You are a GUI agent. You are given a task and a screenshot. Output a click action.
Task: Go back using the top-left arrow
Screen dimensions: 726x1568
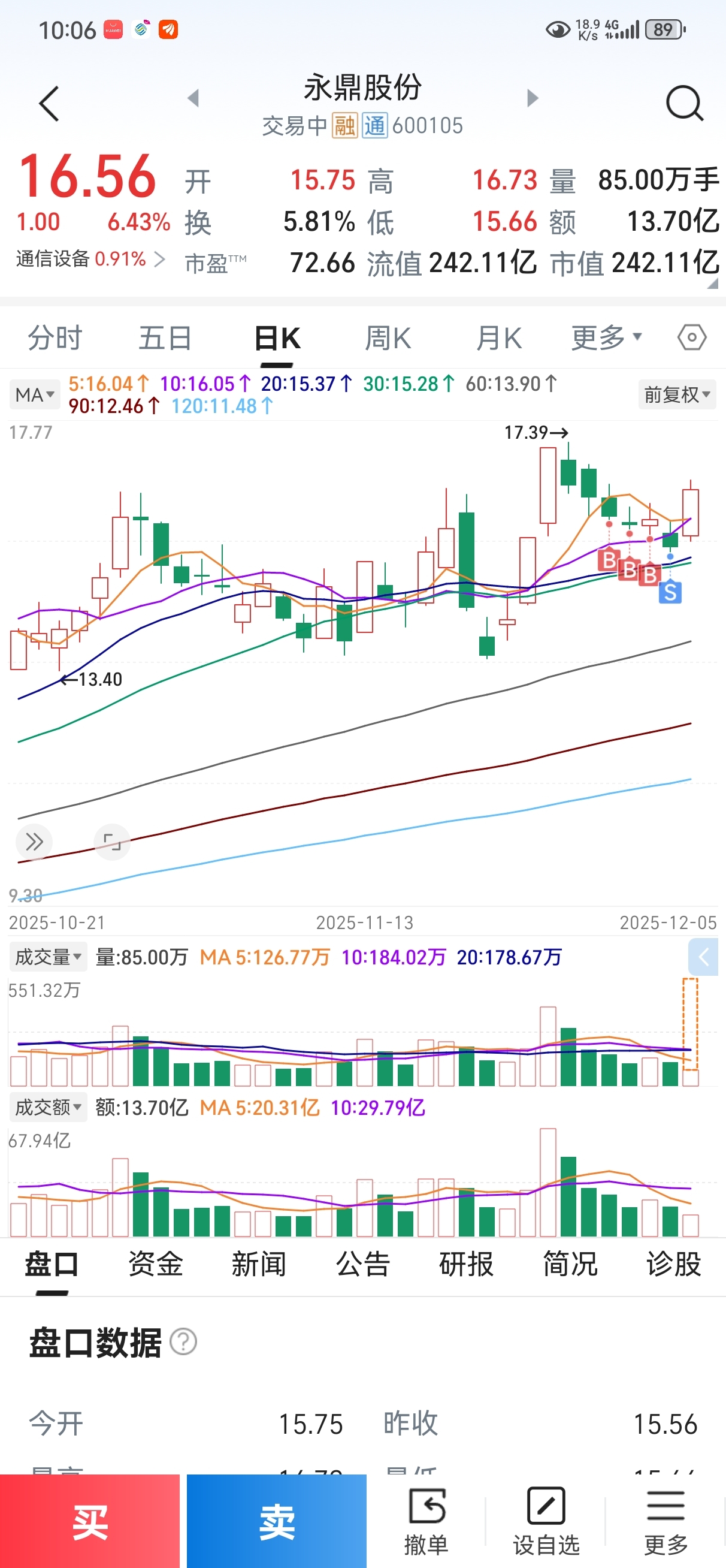pyautogui.click(x=49, y=104)
